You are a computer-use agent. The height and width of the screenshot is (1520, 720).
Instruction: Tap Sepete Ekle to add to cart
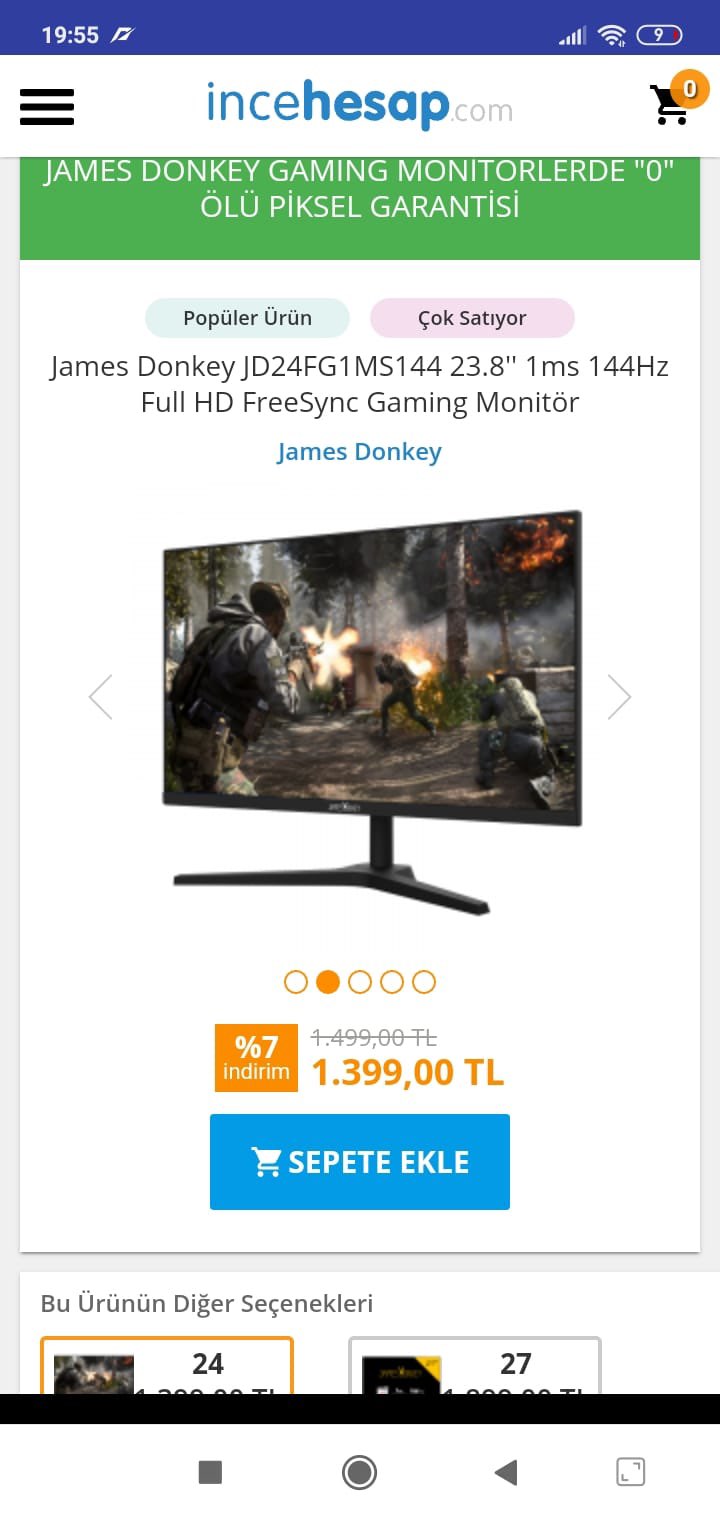pos(360,1162)
